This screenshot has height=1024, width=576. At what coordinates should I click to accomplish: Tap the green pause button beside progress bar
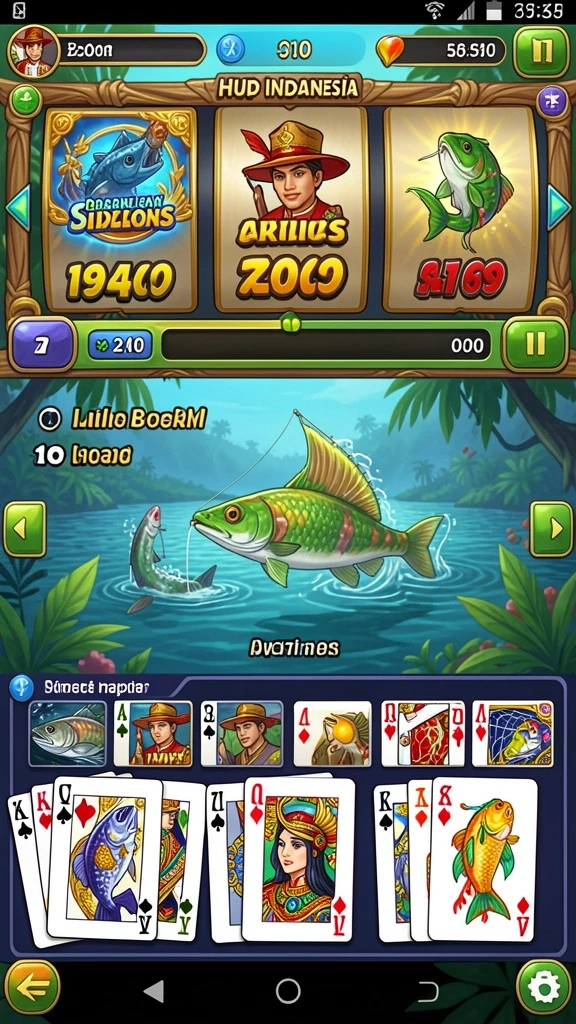[x=535, y=344]
